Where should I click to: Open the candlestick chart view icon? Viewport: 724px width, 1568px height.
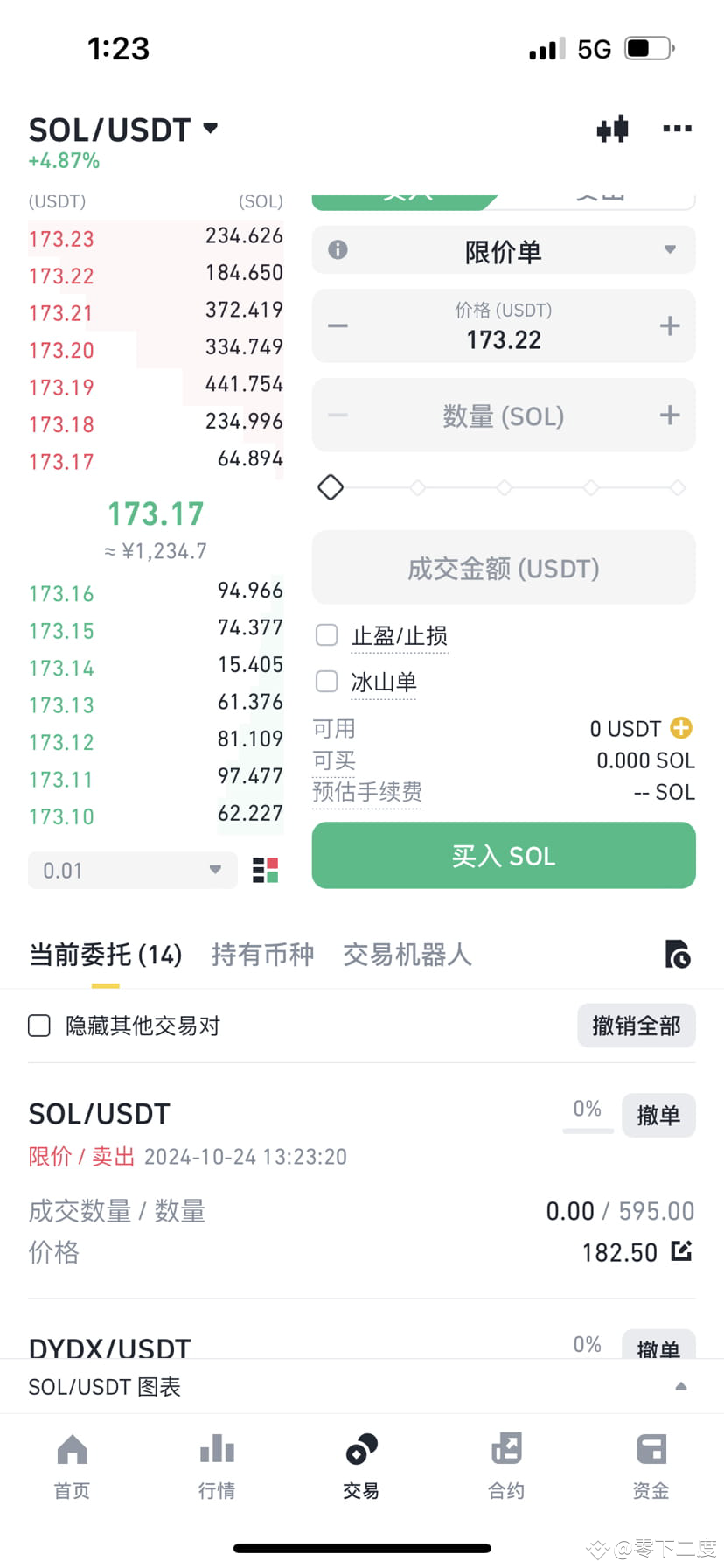coord(612,129)
